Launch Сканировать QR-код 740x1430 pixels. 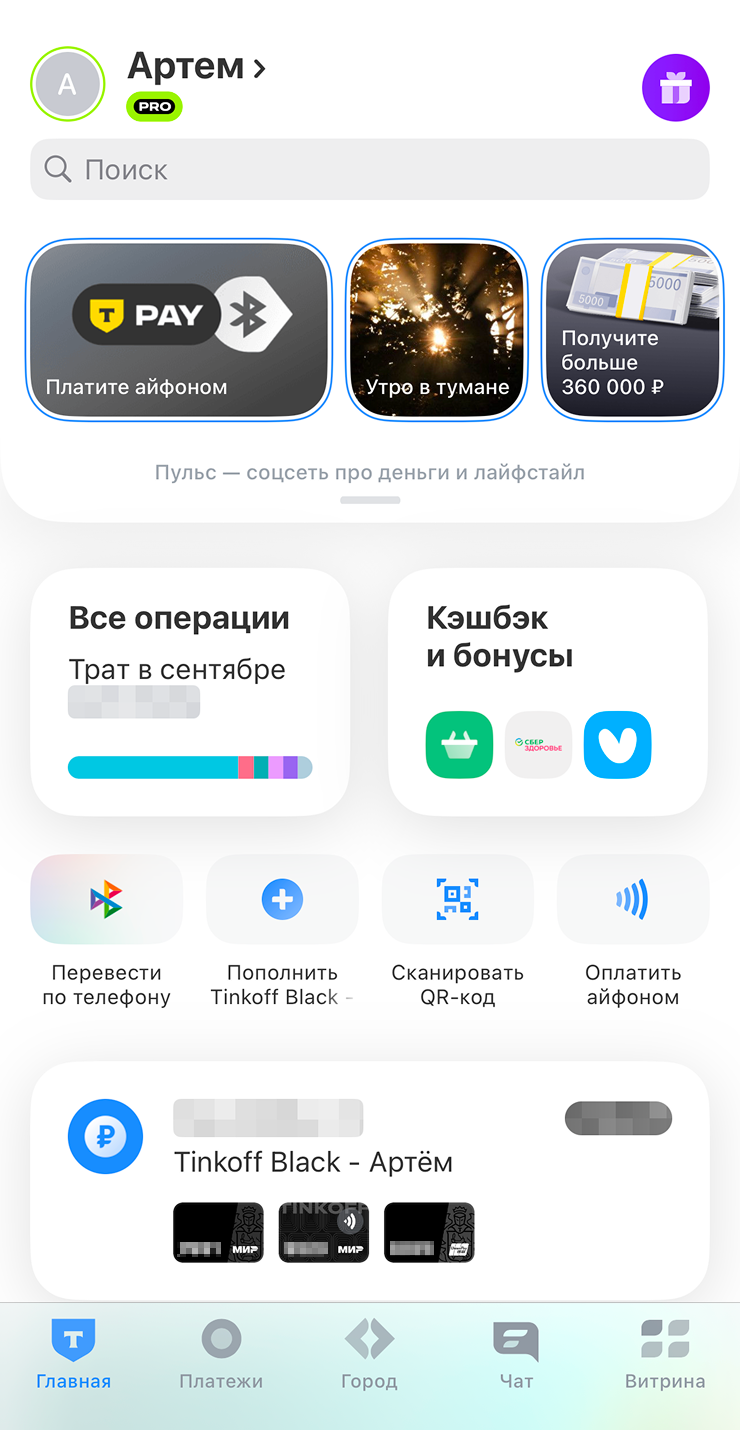coord(458,930)
